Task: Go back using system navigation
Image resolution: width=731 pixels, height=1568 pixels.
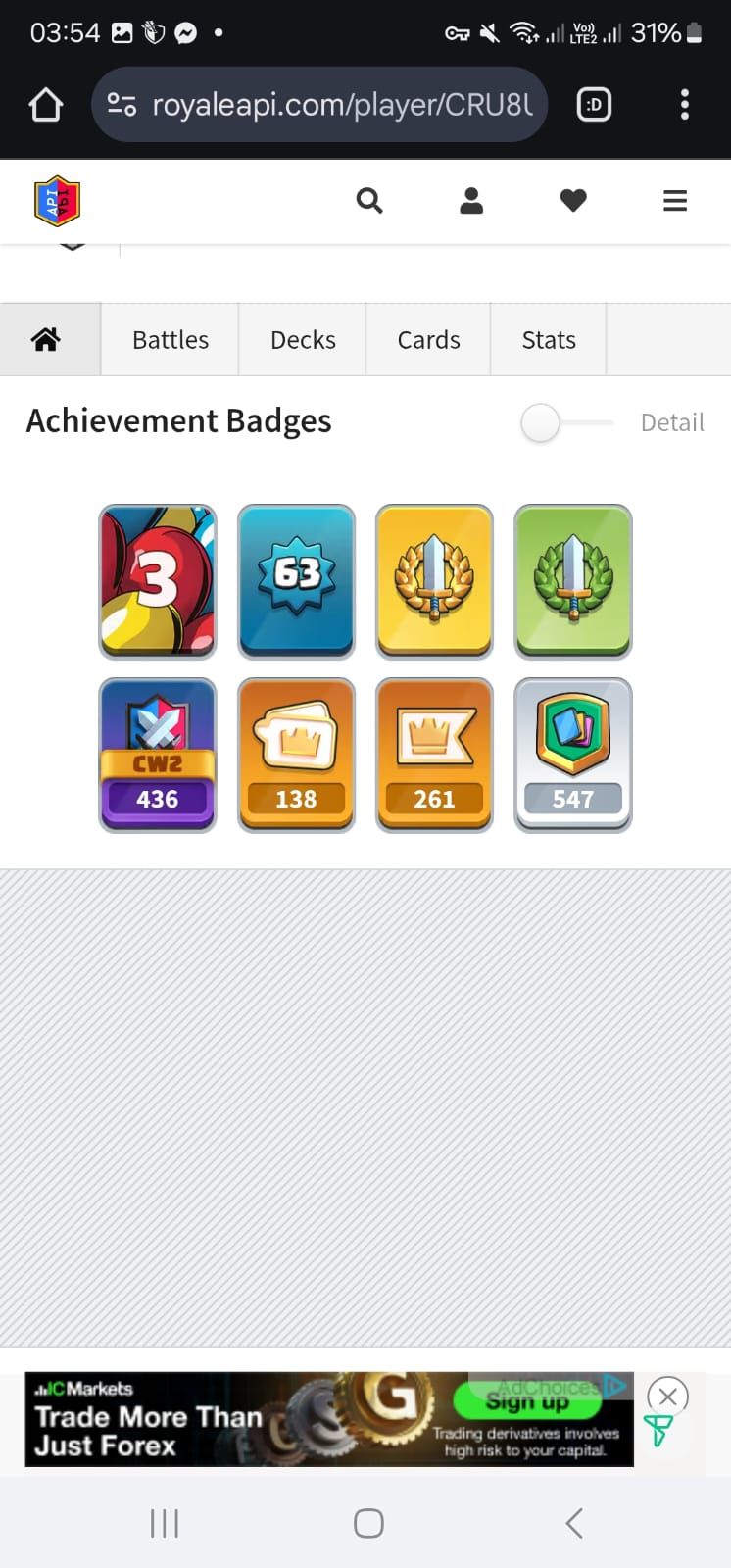Action: pyautogui.click(x=574, y=1523)
